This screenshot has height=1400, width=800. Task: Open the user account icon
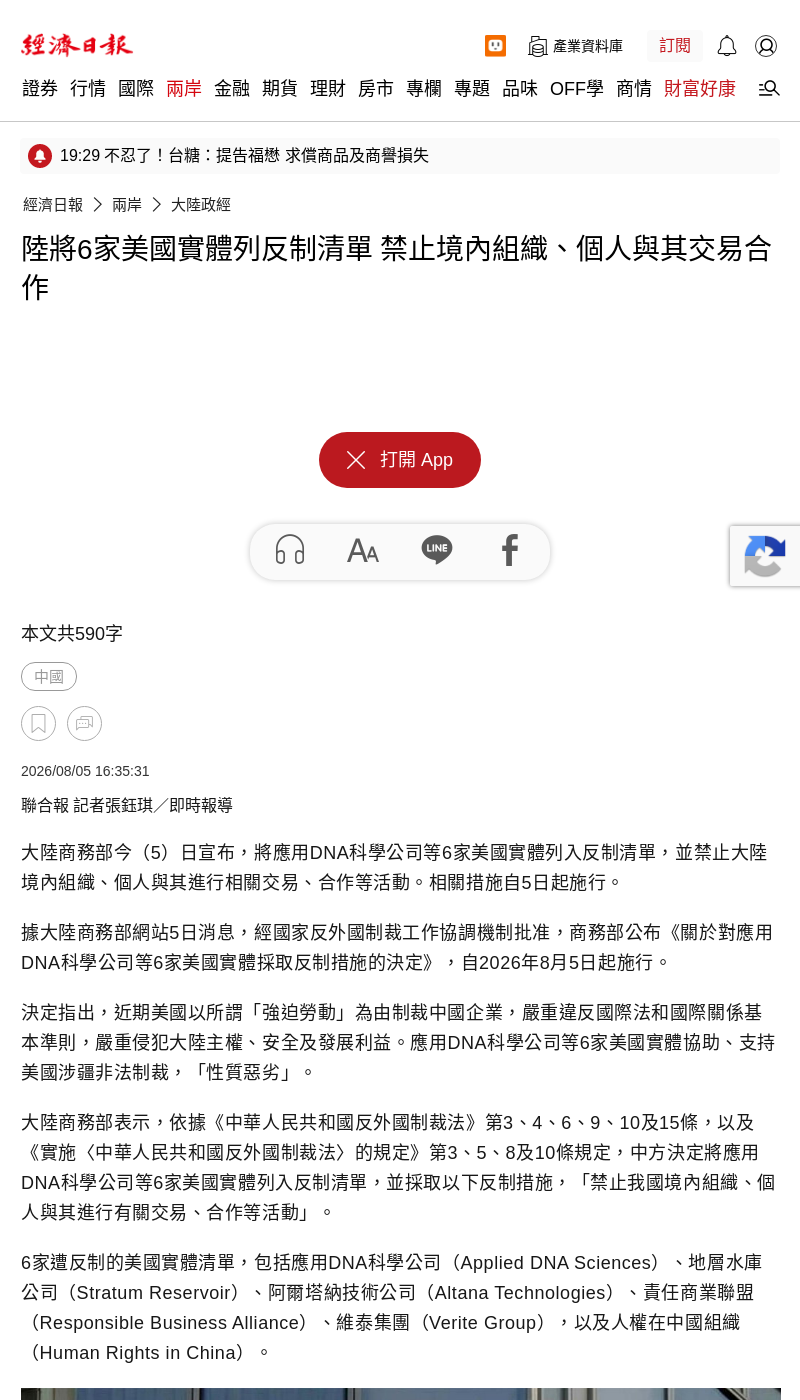pyautogui.click(x=766, y=46)
